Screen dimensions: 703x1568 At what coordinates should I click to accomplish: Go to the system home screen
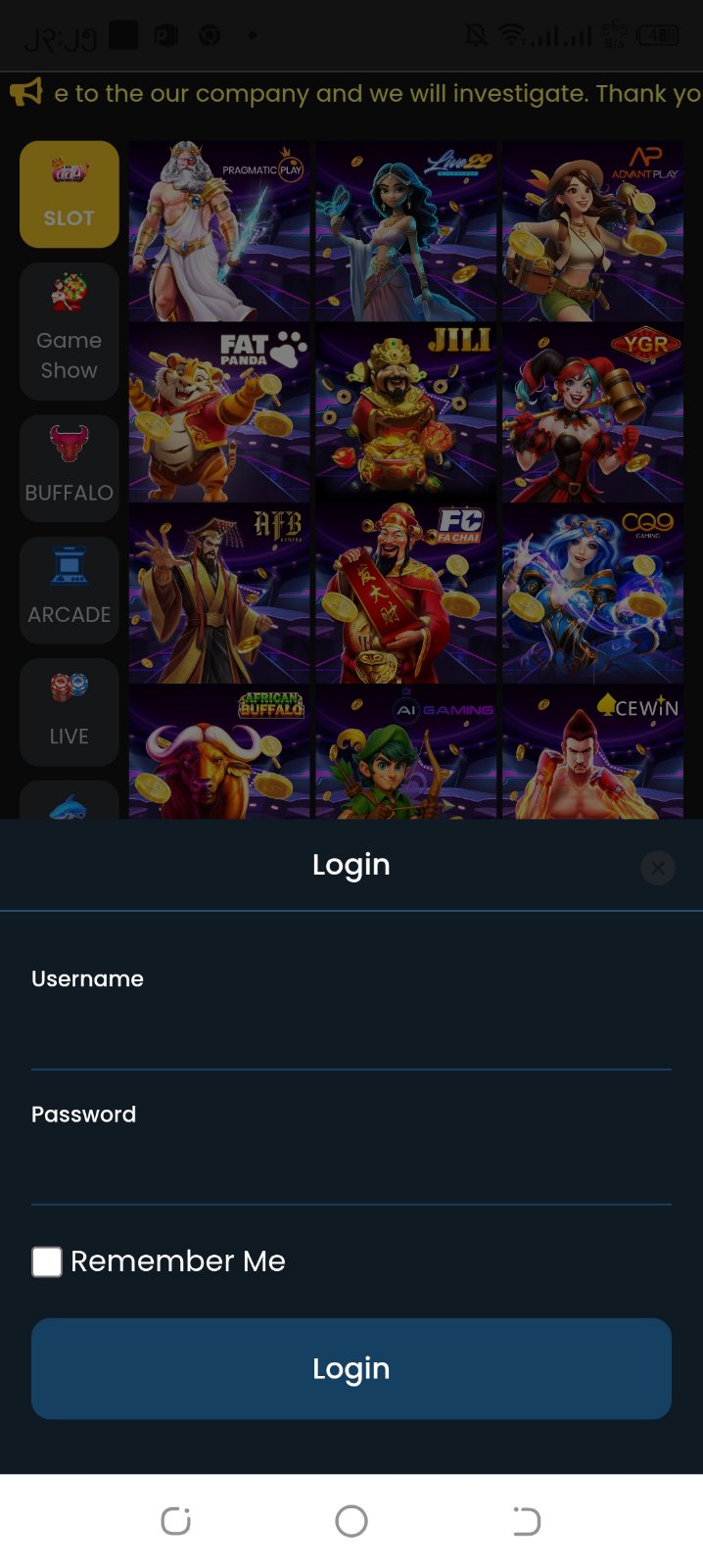point(351,1521)
